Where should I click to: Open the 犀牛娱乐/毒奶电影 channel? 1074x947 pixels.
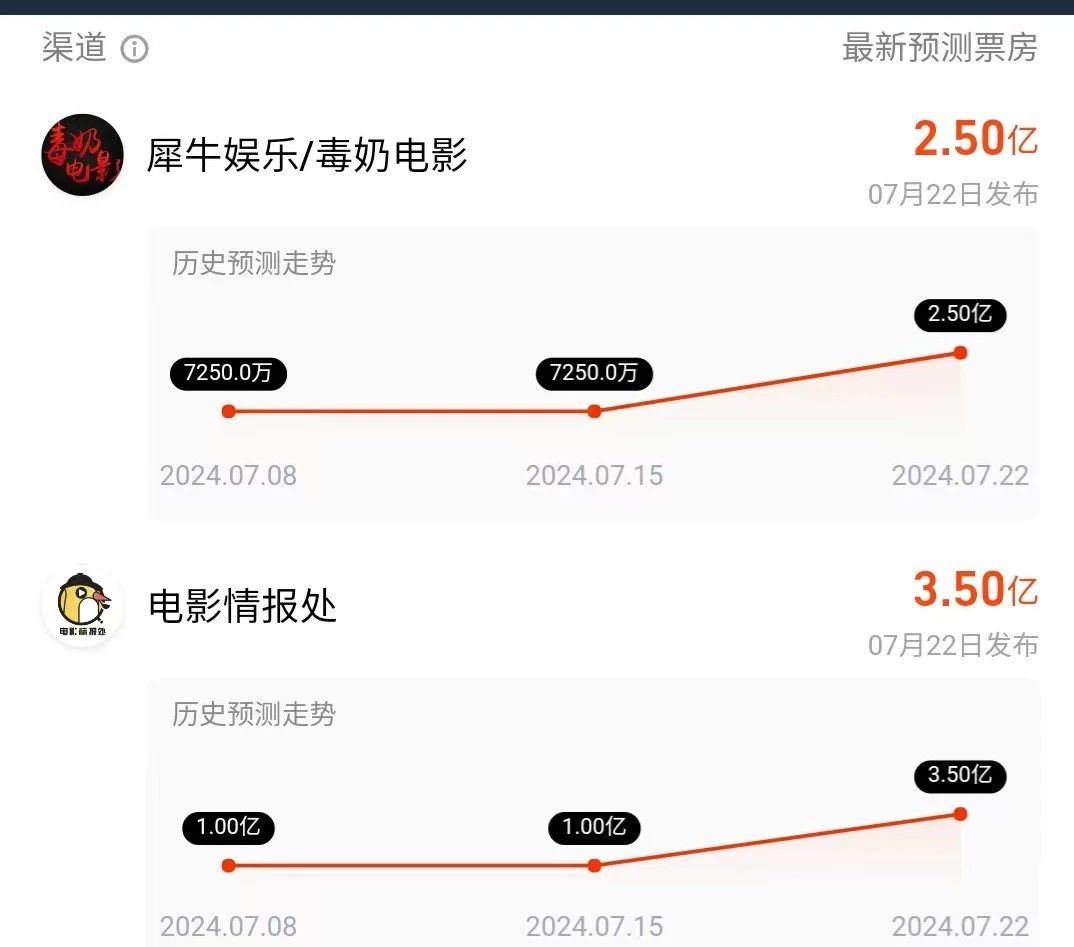306,155
